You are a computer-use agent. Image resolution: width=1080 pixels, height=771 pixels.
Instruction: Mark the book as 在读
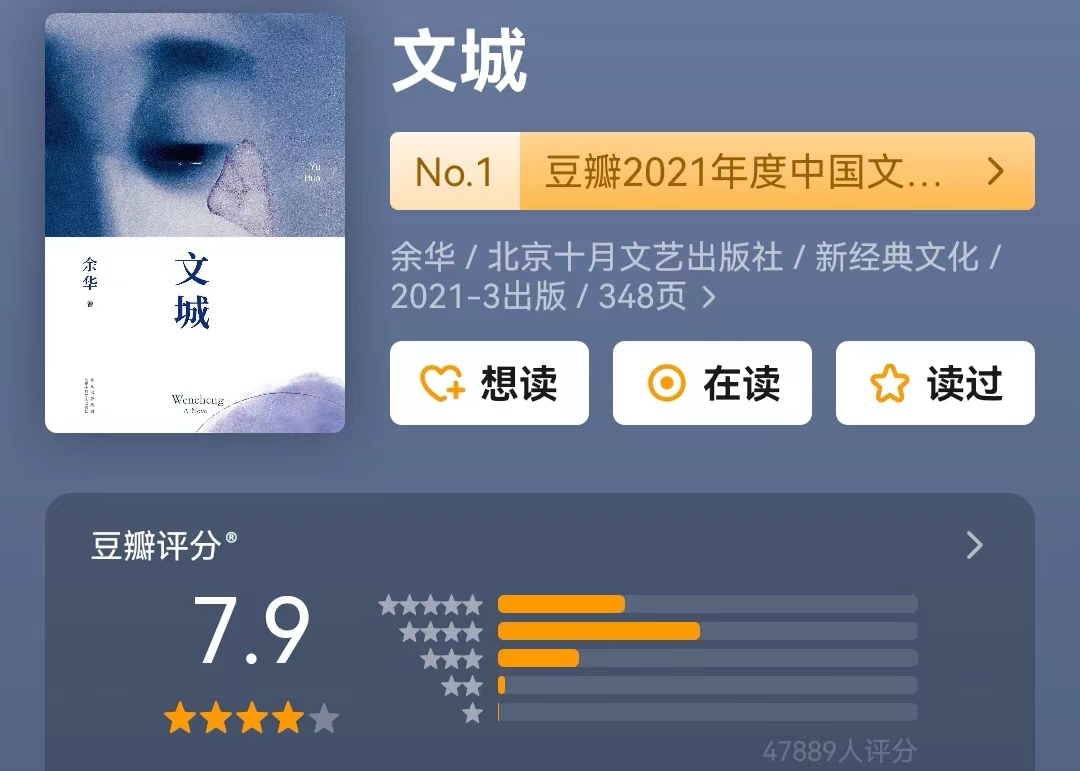click(712, 383)
